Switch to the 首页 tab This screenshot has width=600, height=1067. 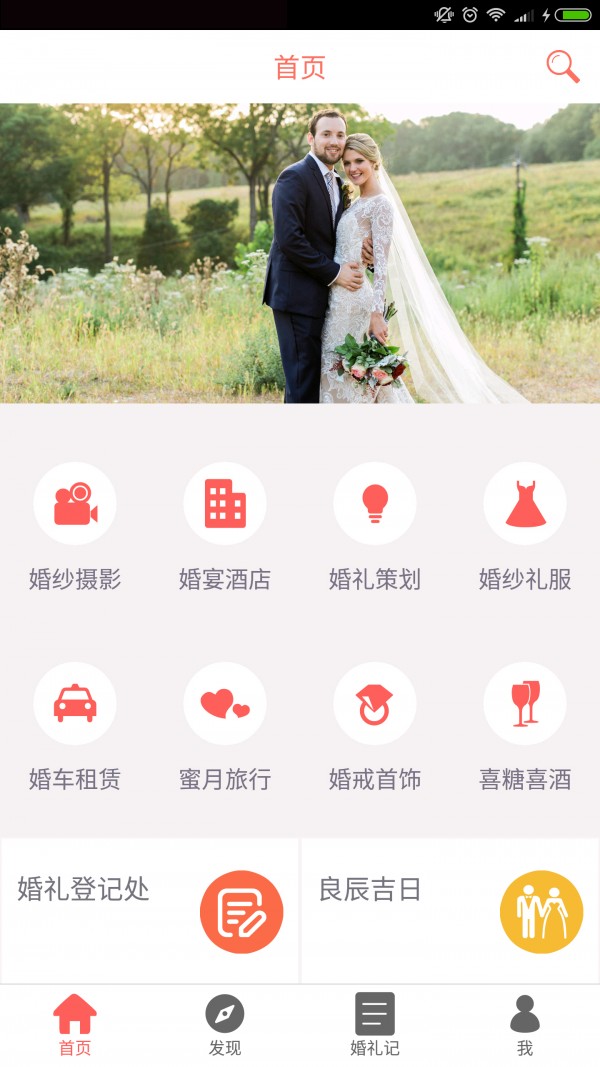pyautogui.click(x=75, y=1025)
